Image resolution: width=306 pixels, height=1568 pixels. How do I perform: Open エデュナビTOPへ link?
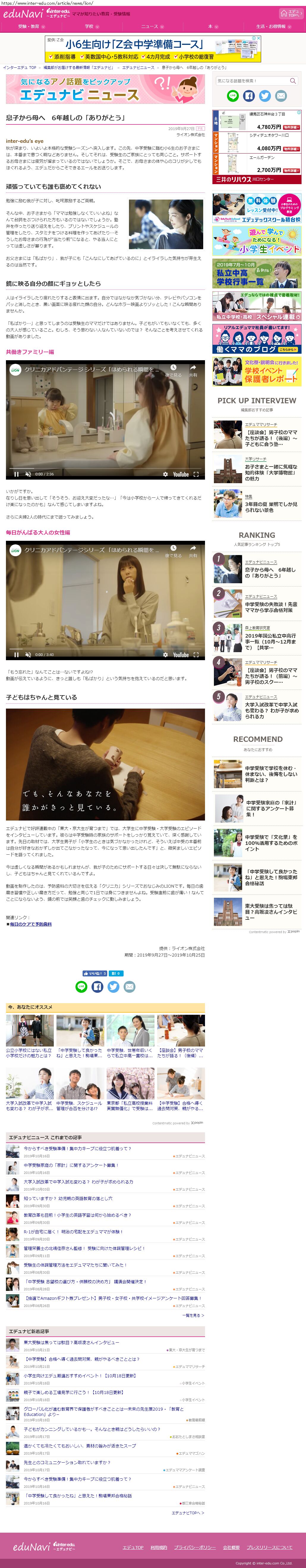[187, 1512]
